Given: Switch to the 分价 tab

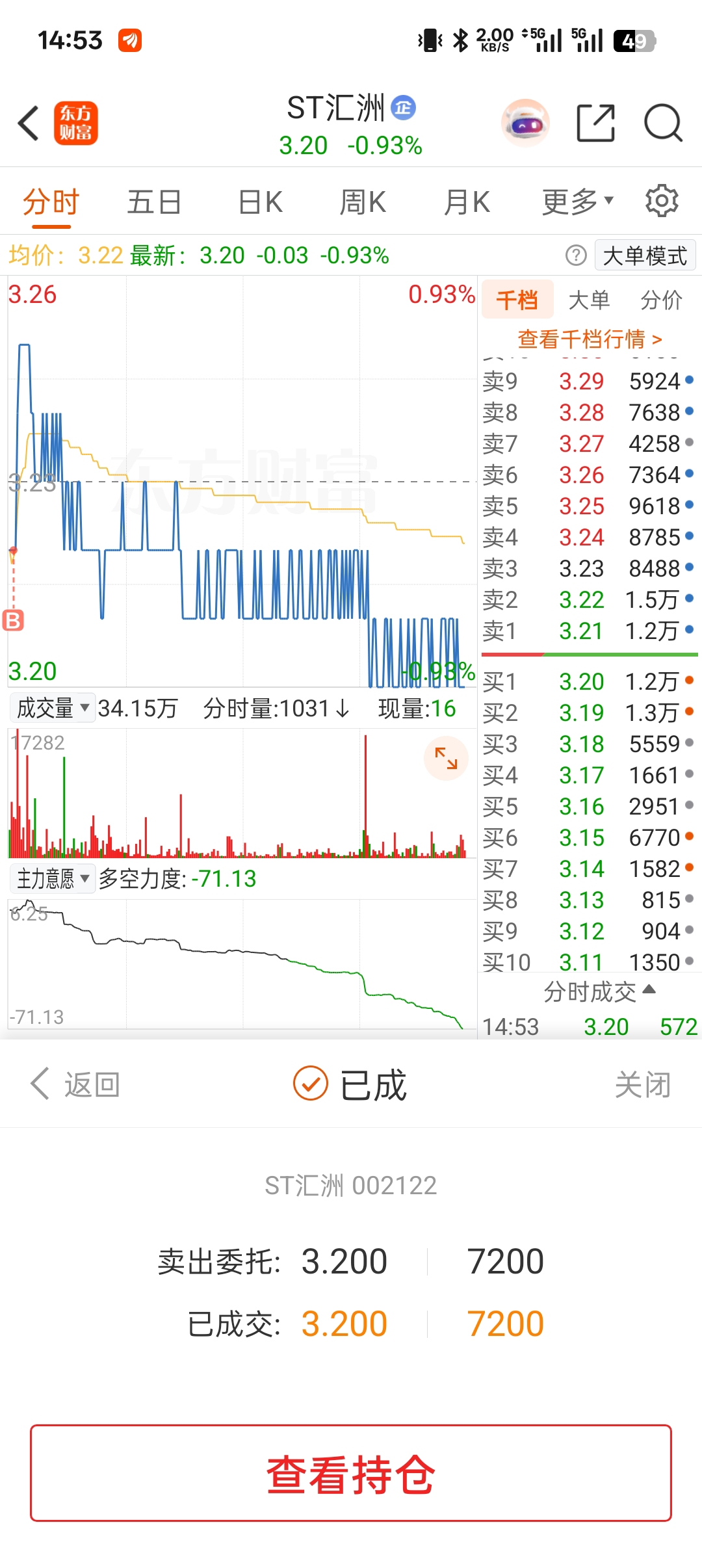Looking at the screenshot, I should 661,300.
